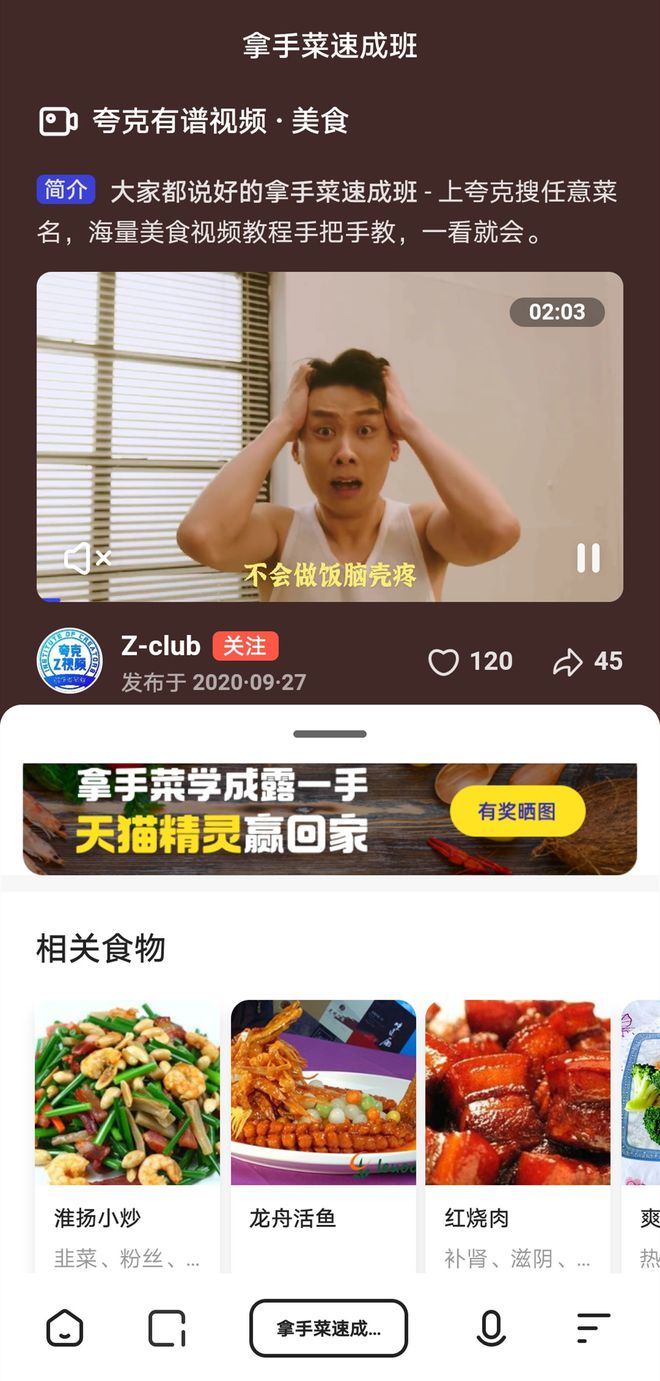660x1381 pixels.
Task: Open the 淮扬小炒 food card
Action: pos(127,1135)
